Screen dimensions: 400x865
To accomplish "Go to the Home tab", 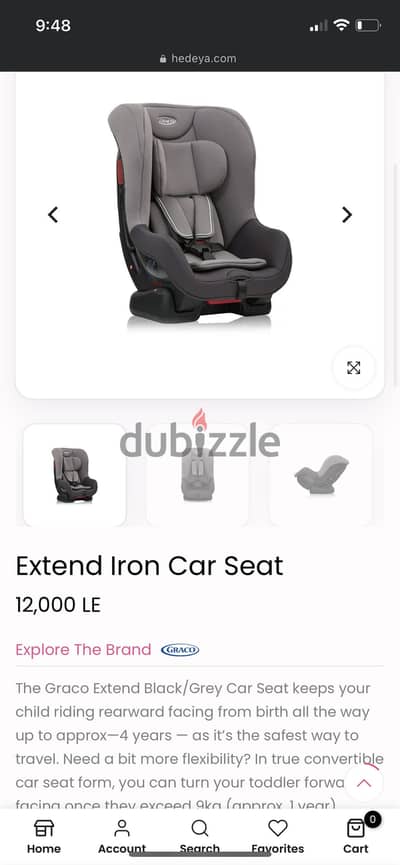I will [44, 836].
